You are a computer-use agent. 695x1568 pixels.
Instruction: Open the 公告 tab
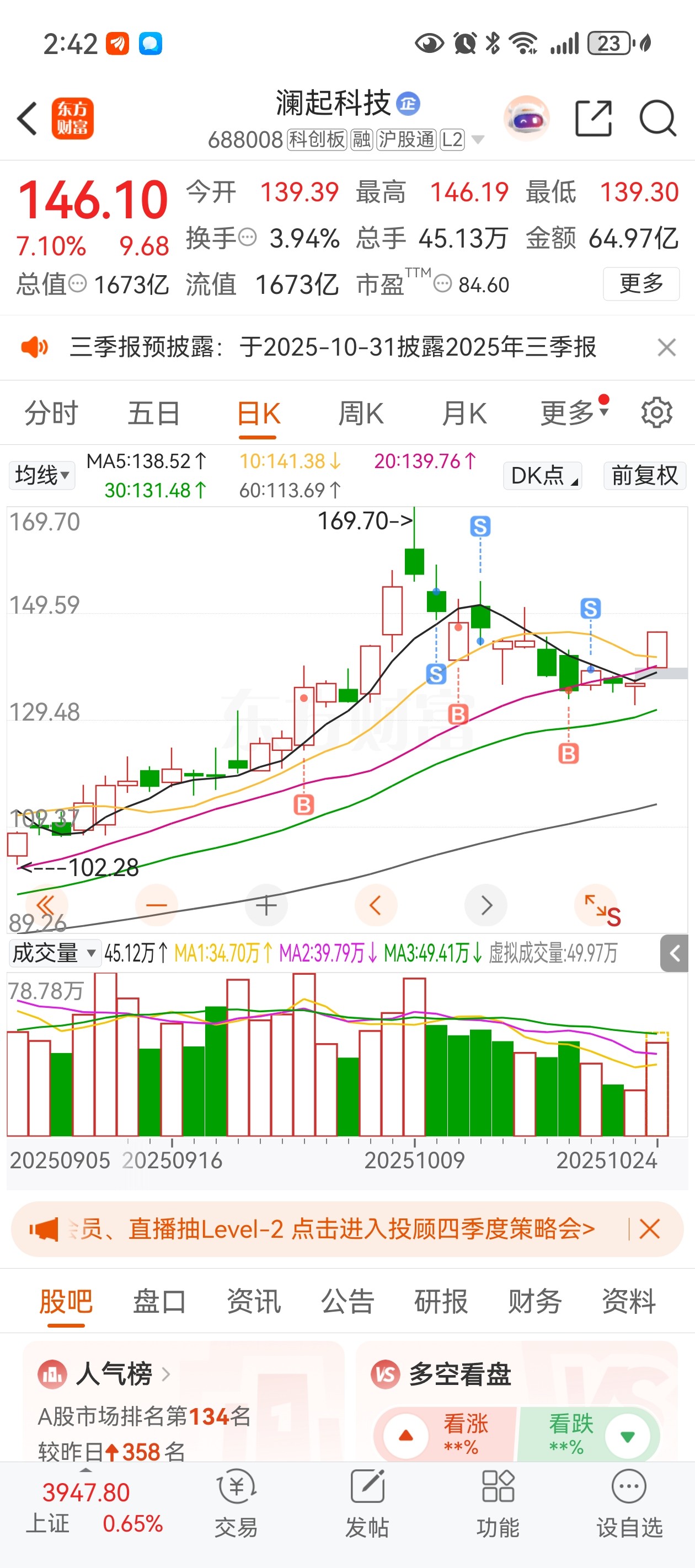point(347,1302)
